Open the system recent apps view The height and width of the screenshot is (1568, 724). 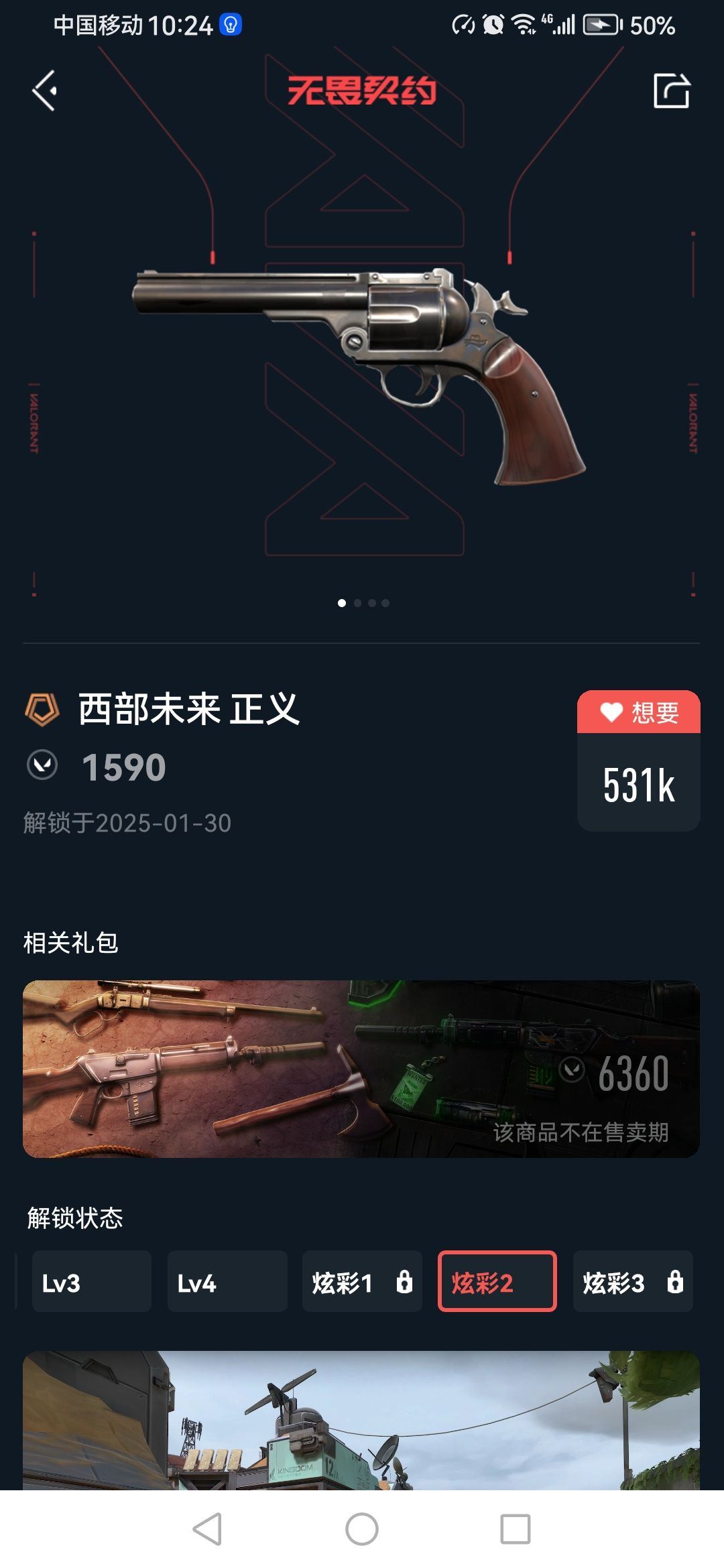(516, 1529)
